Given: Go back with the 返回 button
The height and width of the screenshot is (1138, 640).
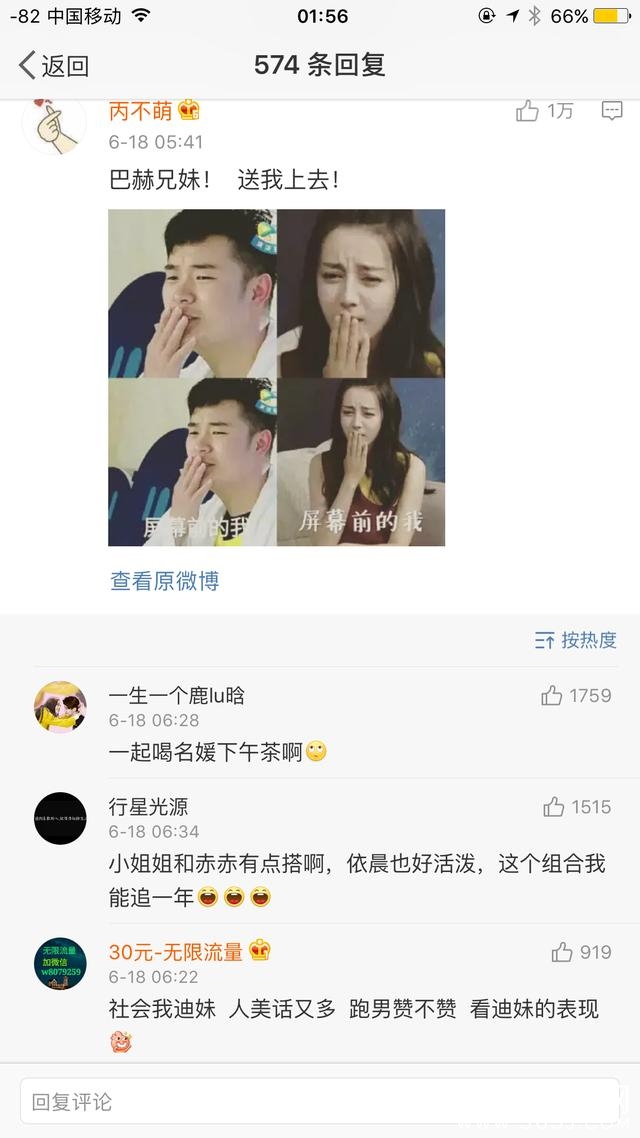Looking at the screenshot, I should (54, 66).
